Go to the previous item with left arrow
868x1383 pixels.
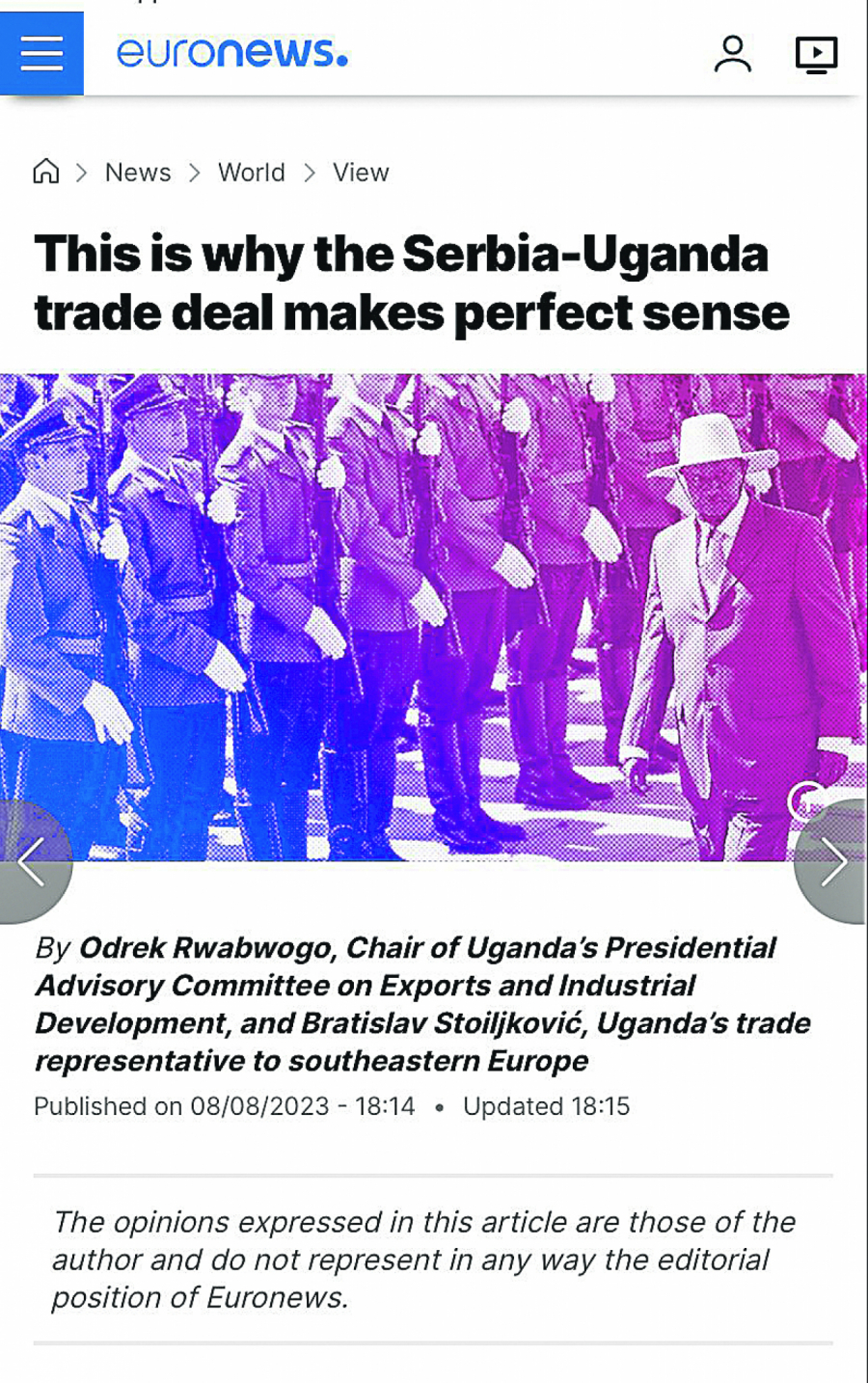[x=32, y=861]
